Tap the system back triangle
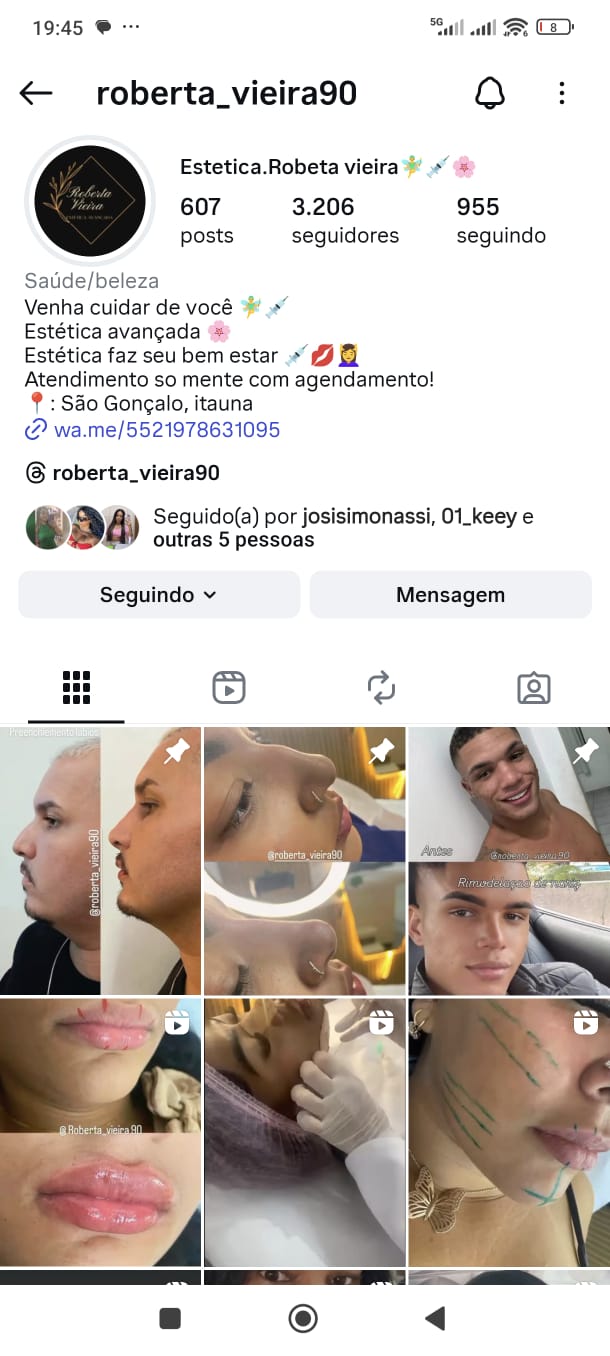This screenshot has height=1356, width=610. [435, 1318]
